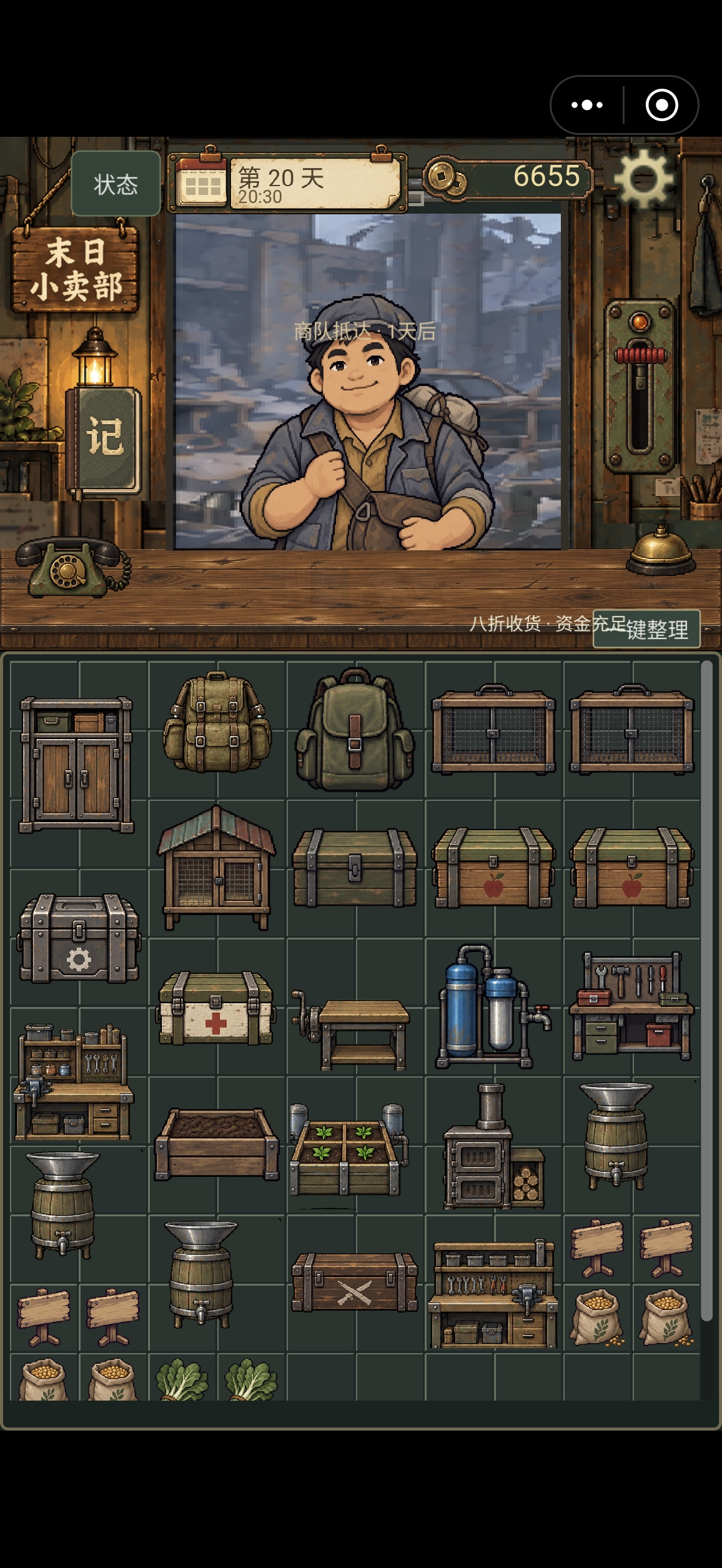Open the mini-program more options menu

click(x=587, y=104)
